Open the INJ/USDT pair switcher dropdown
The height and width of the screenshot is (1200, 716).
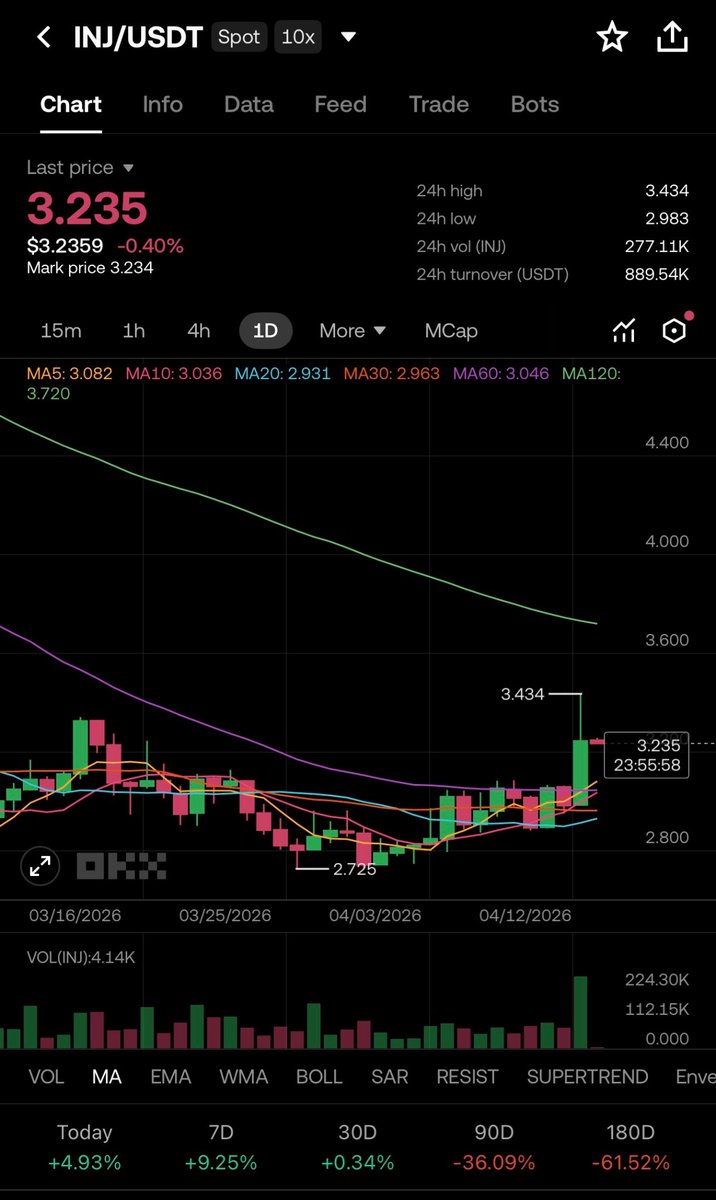point(348,38)
